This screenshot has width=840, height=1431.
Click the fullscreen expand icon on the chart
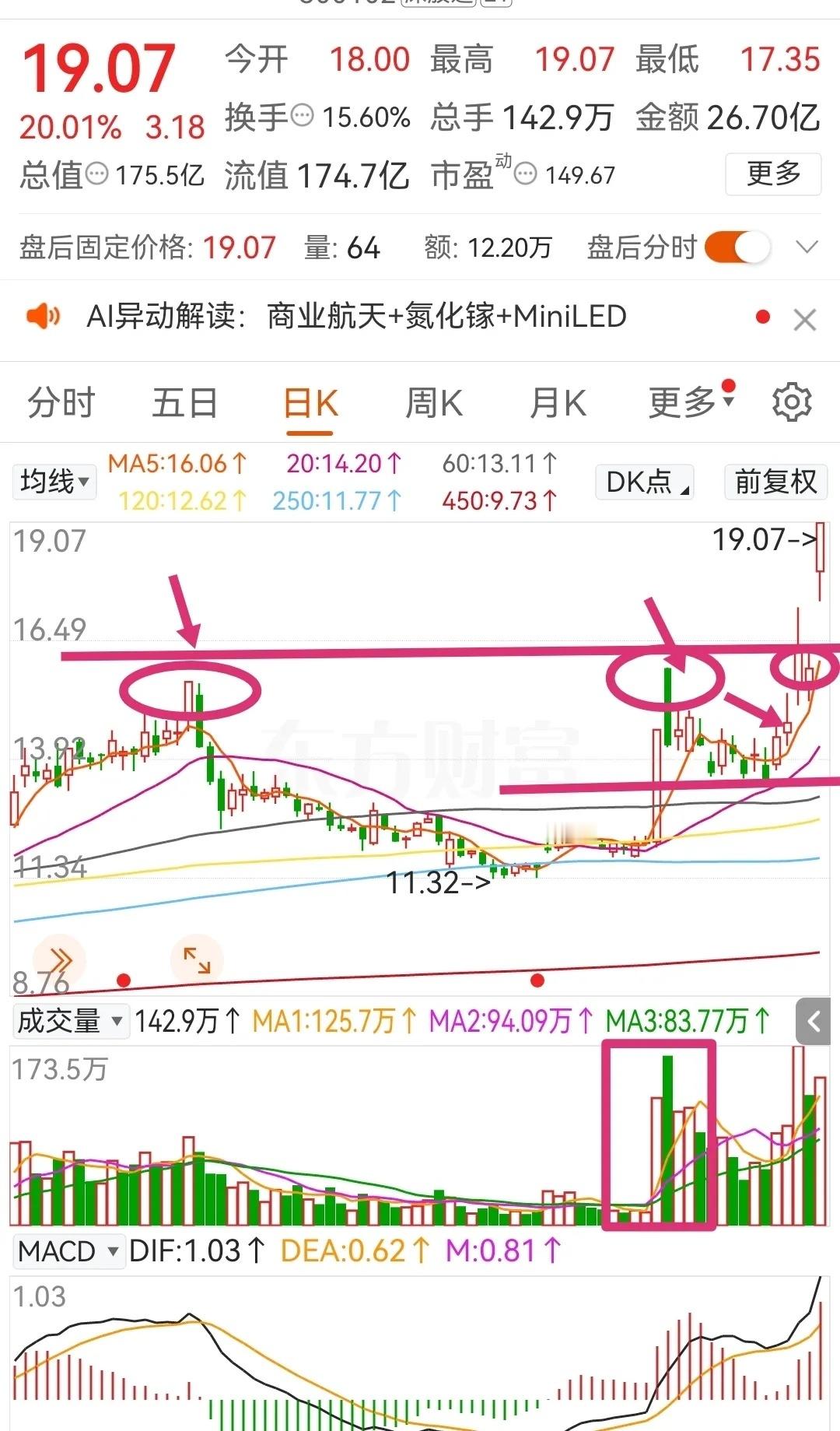tap(197, 961)
